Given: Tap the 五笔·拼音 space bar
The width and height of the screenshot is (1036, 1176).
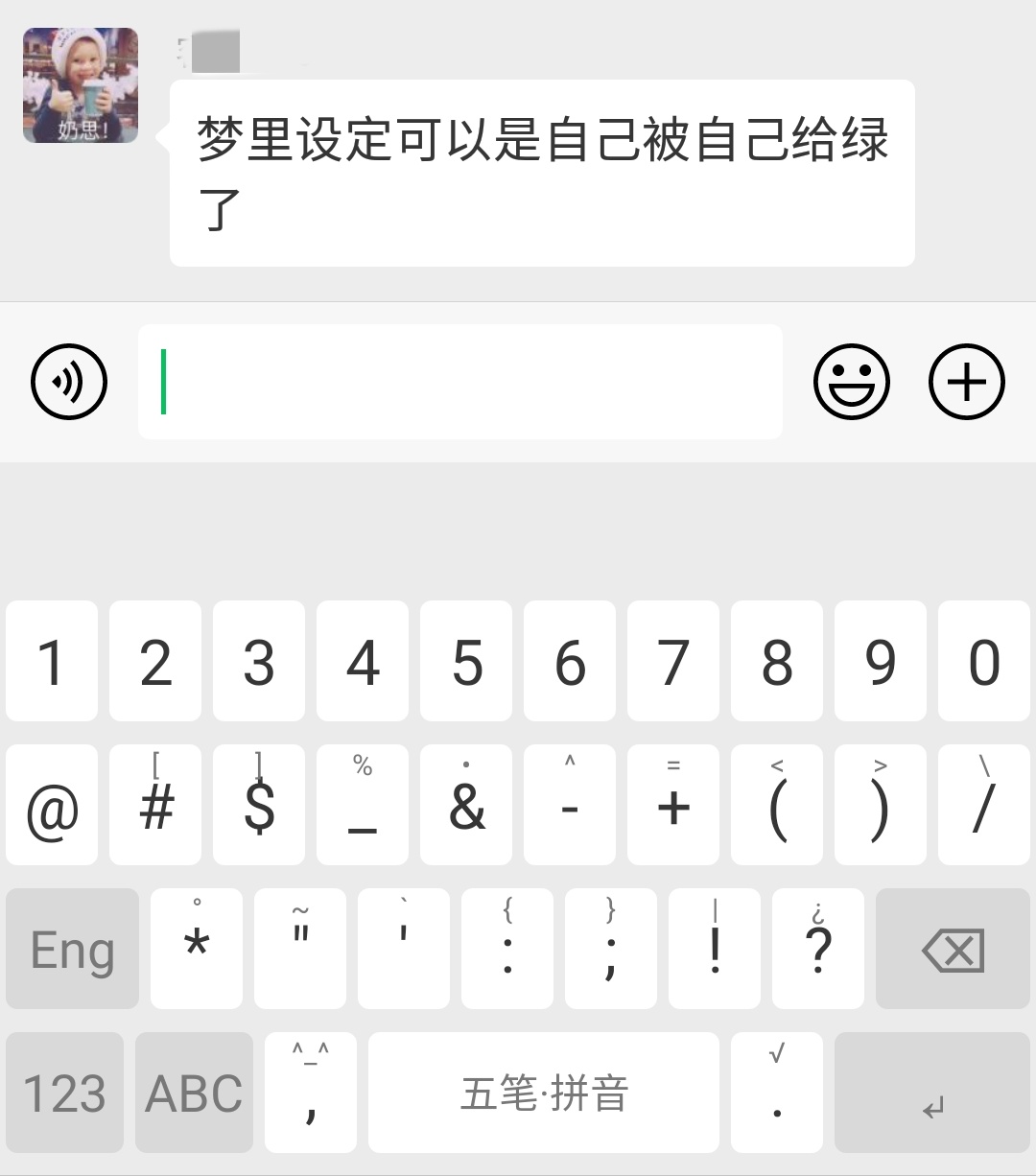Looking at the screenshot, I should 544,1093.
